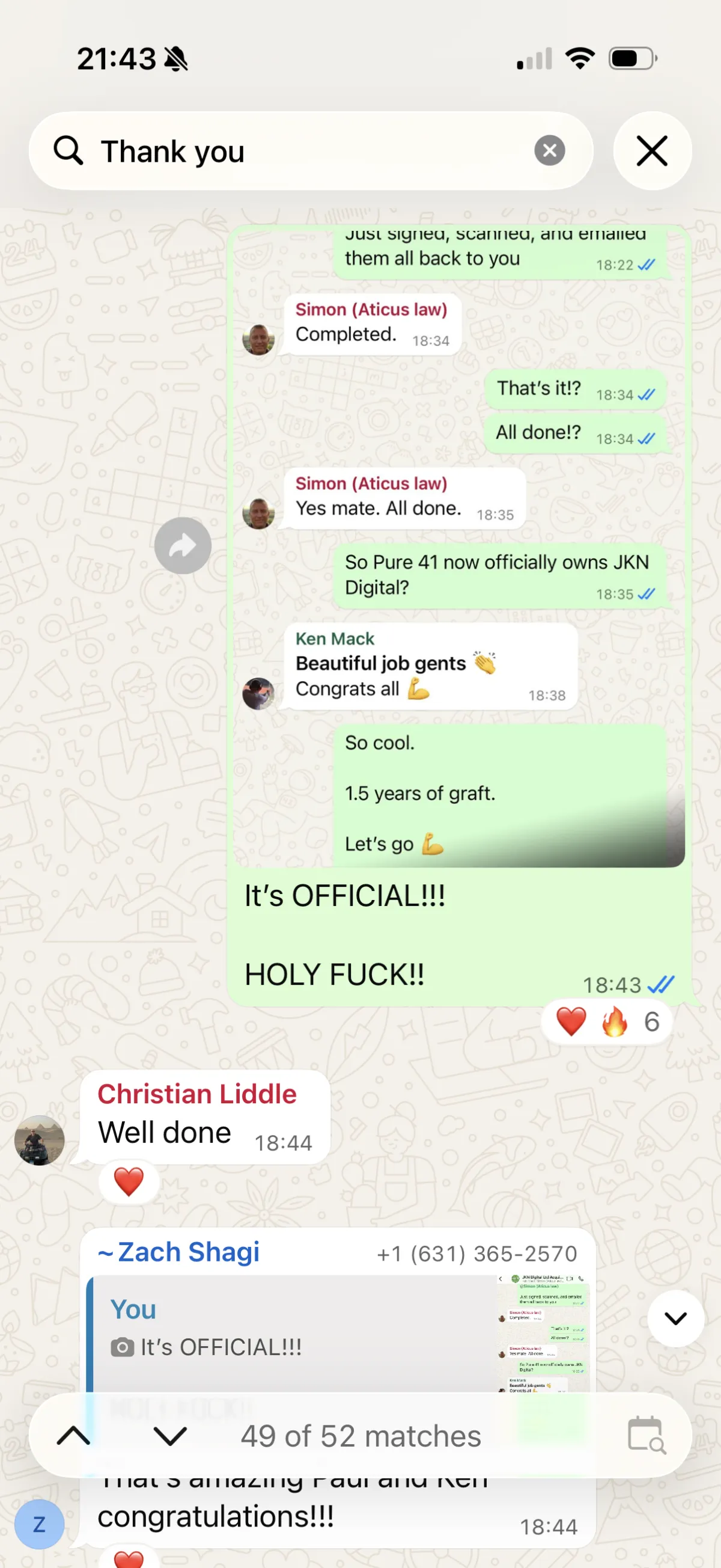Clear the "Thank you" search text
Viewport: 721px width, 1568px height.
[549, 150]
